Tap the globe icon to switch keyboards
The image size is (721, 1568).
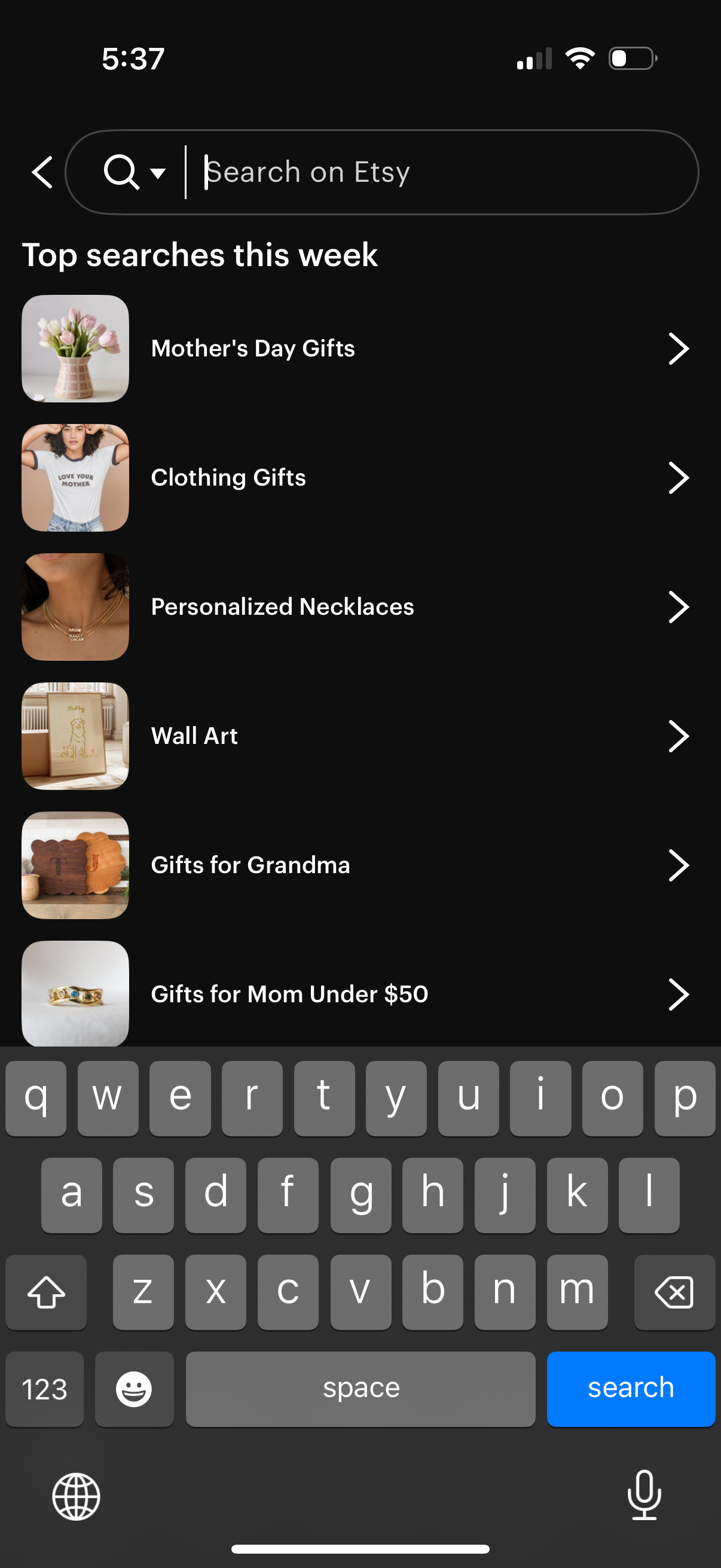(75, 1497)
